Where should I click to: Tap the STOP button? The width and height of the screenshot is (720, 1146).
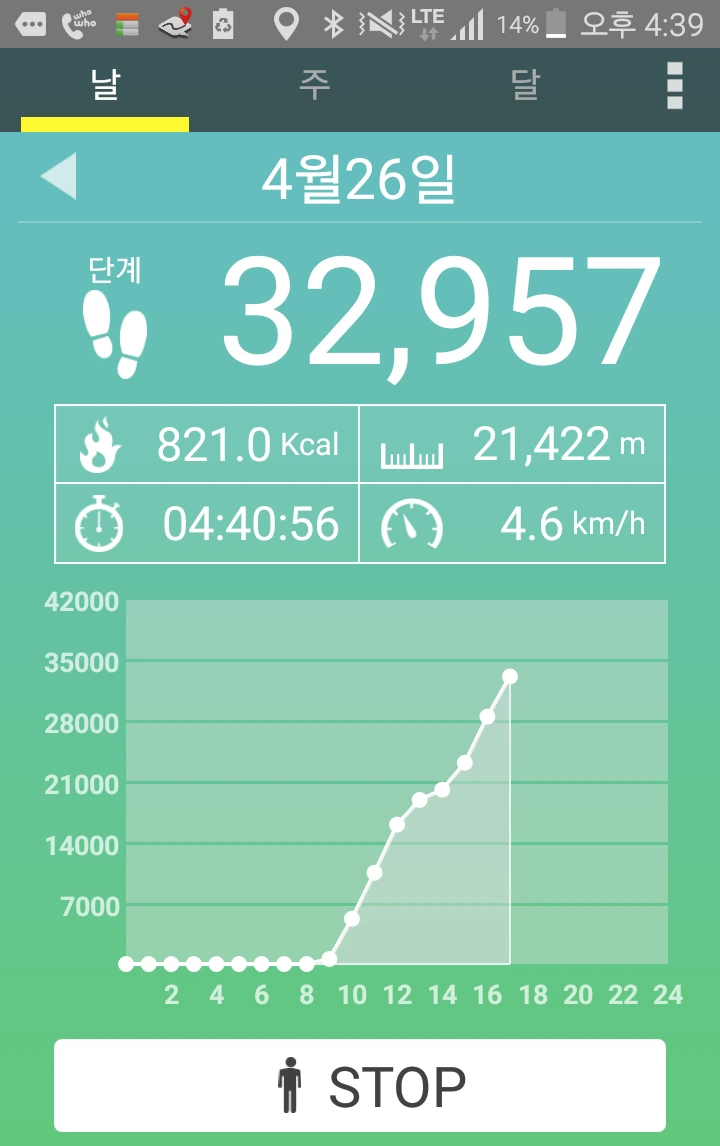point(360,1086)
